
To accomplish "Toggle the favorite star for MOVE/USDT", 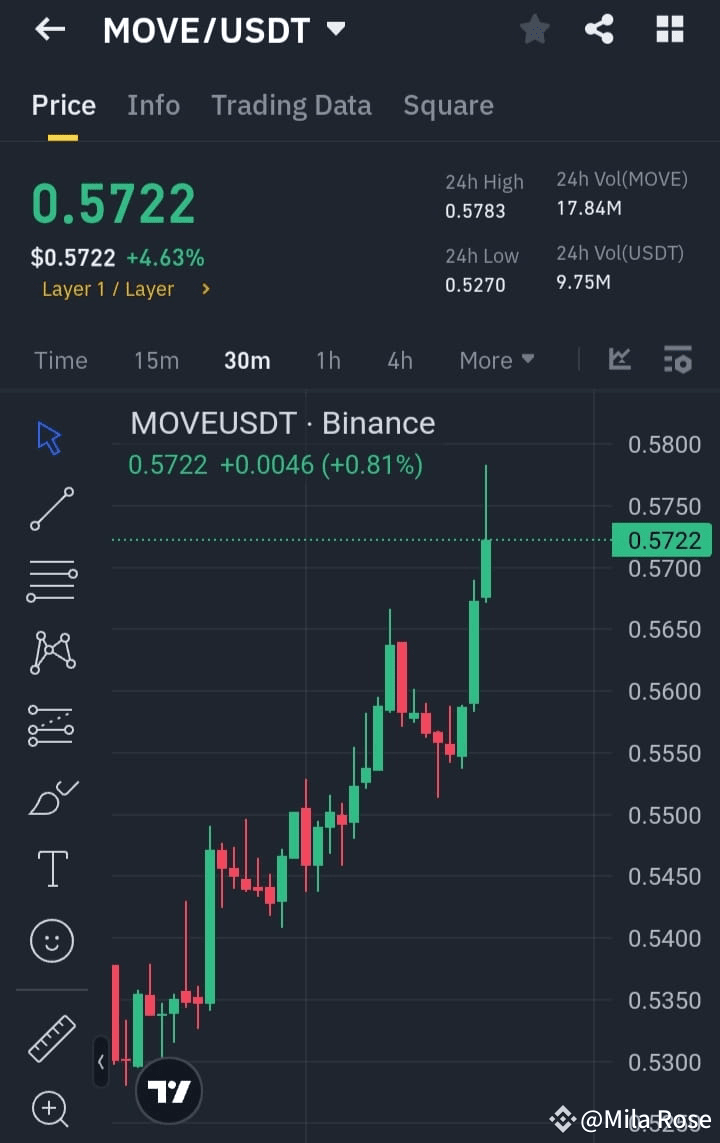I will click(x=533, y=29).
